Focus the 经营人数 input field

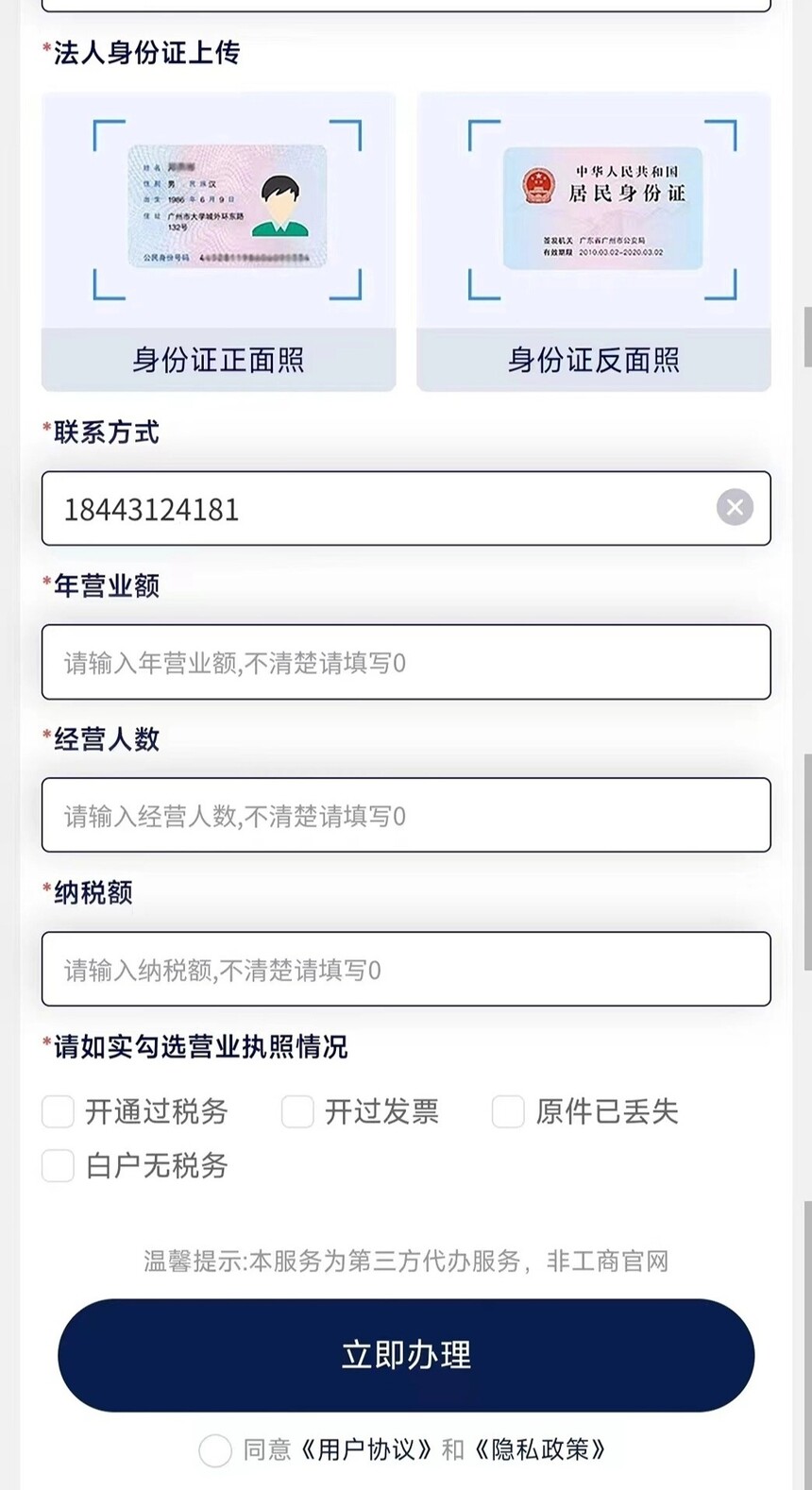[x=406, y=815]
